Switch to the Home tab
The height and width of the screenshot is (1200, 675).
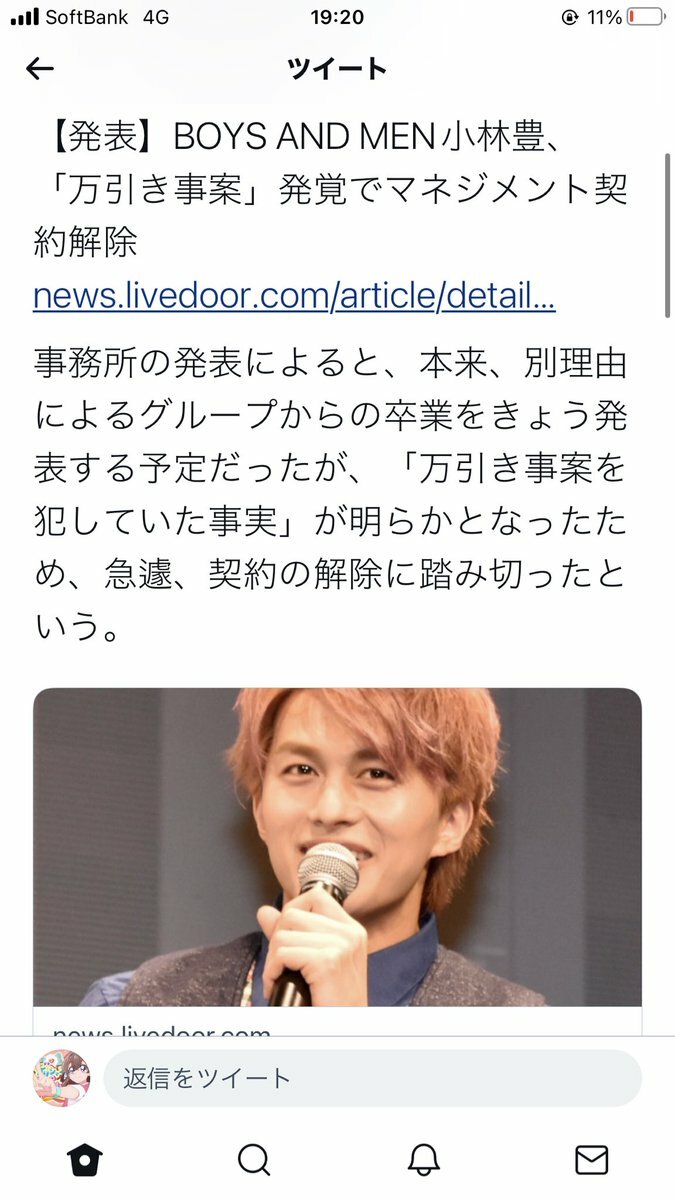(x=85, y=1159)
